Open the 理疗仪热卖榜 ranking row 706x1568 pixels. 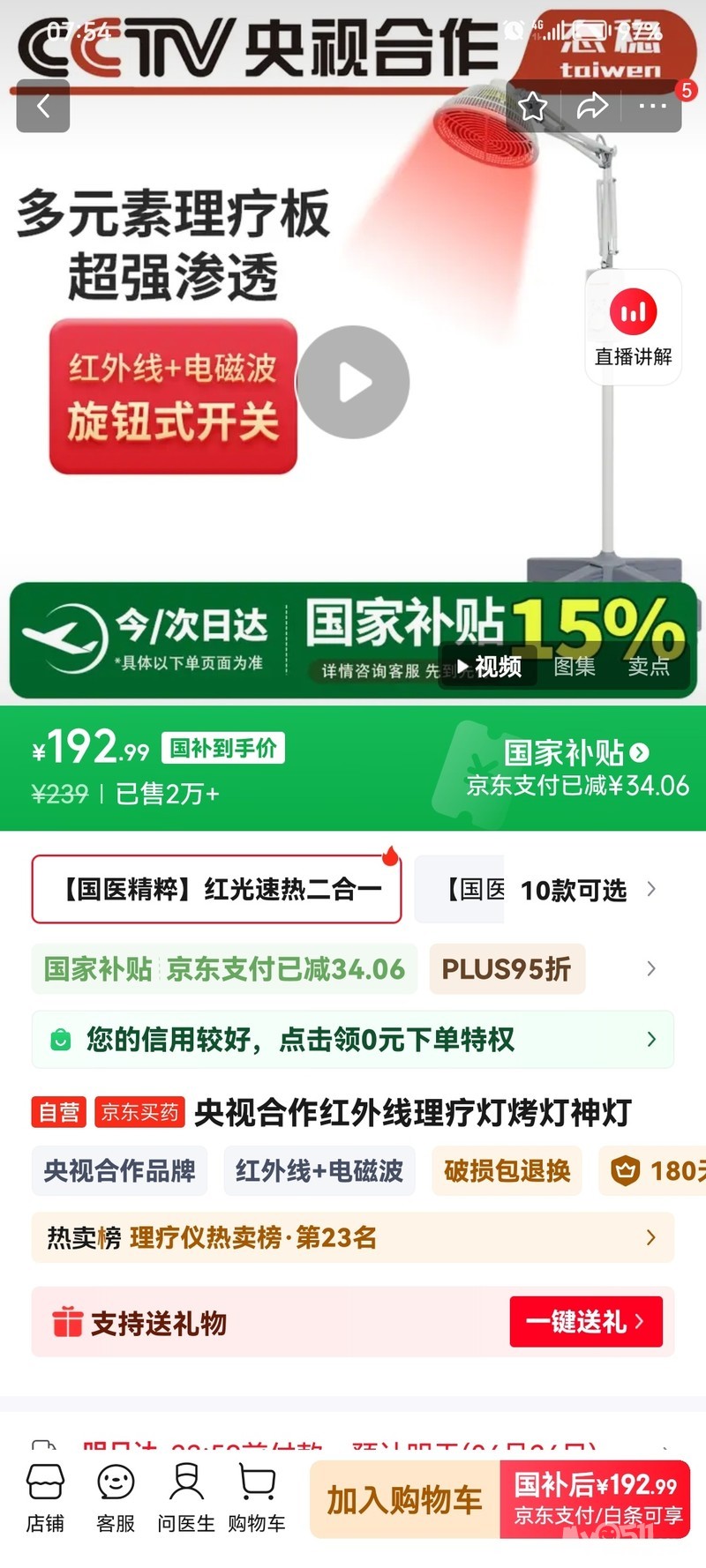[353, 1237]
